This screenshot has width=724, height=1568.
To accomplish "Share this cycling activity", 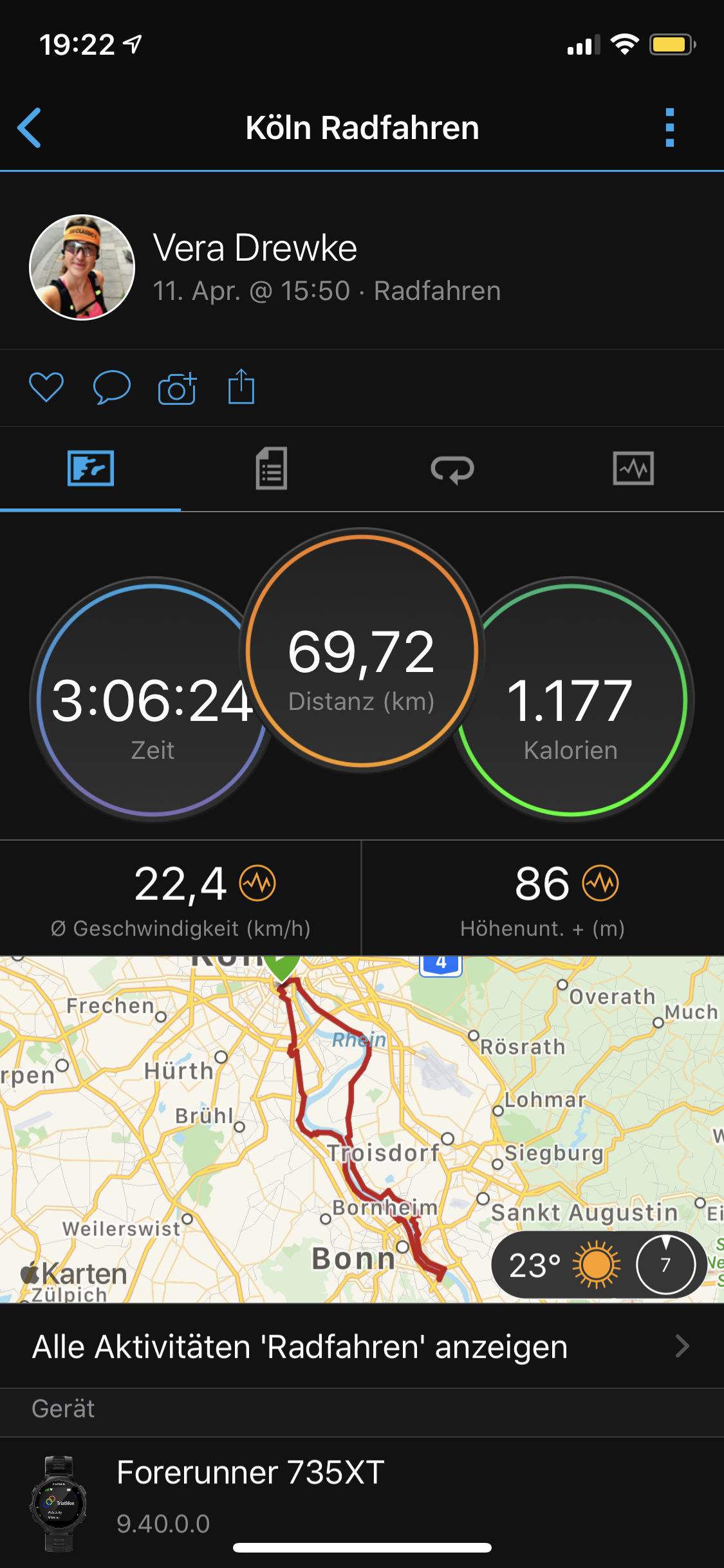I will [241, 387].
